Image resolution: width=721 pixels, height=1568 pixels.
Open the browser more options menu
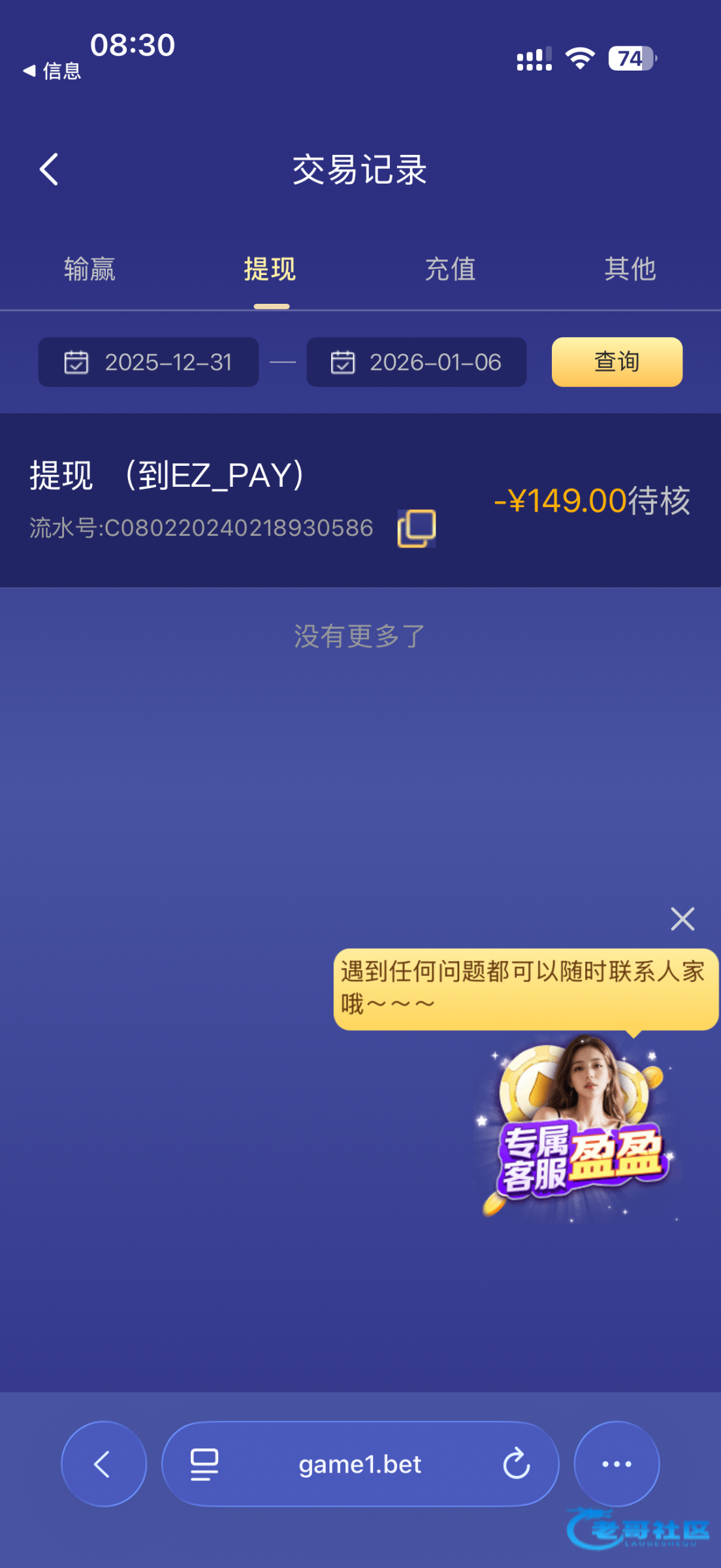click(617, 1464)
